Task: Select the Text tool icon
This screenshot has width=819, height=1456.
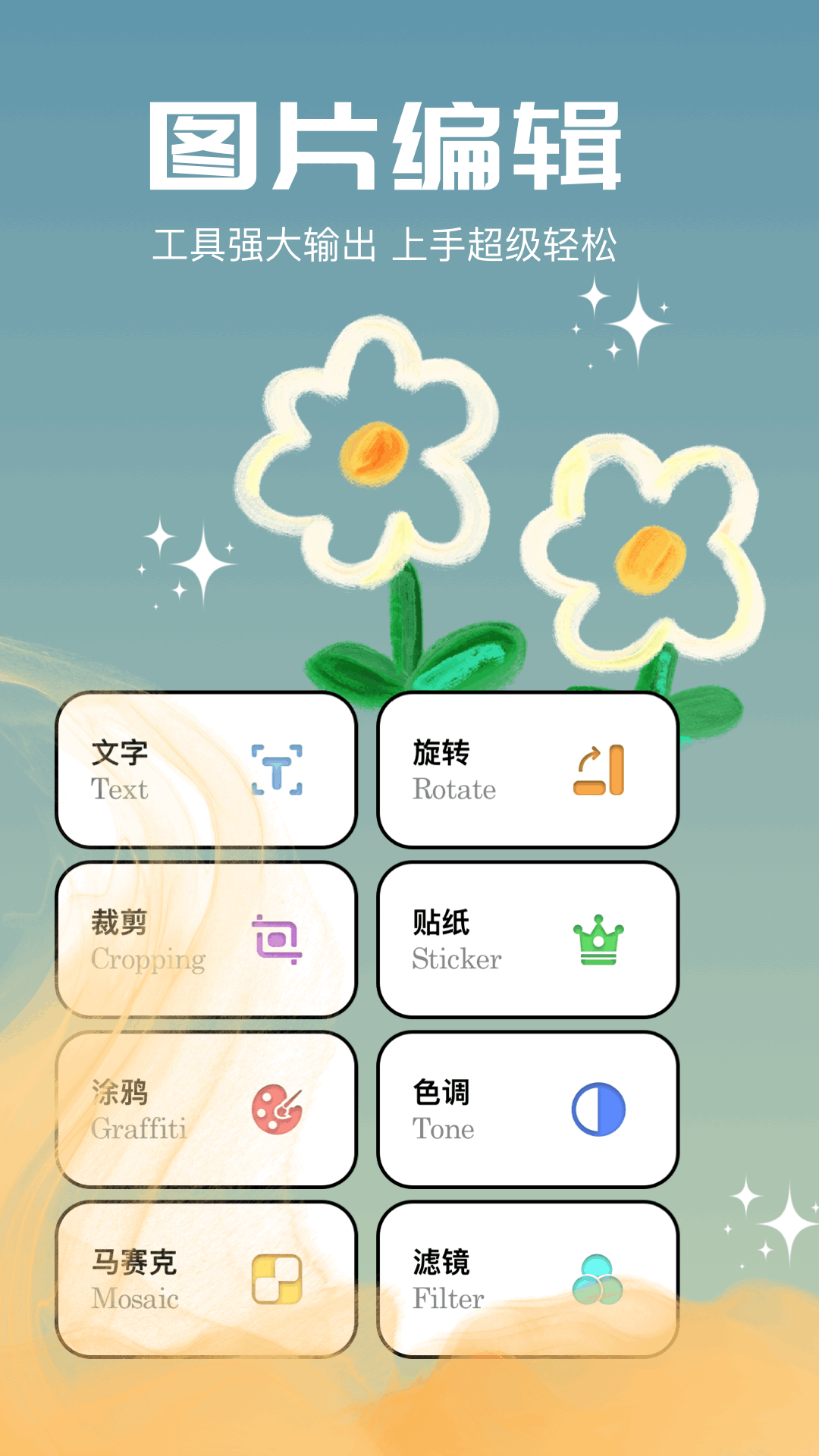Action: (x=277, y=769)
